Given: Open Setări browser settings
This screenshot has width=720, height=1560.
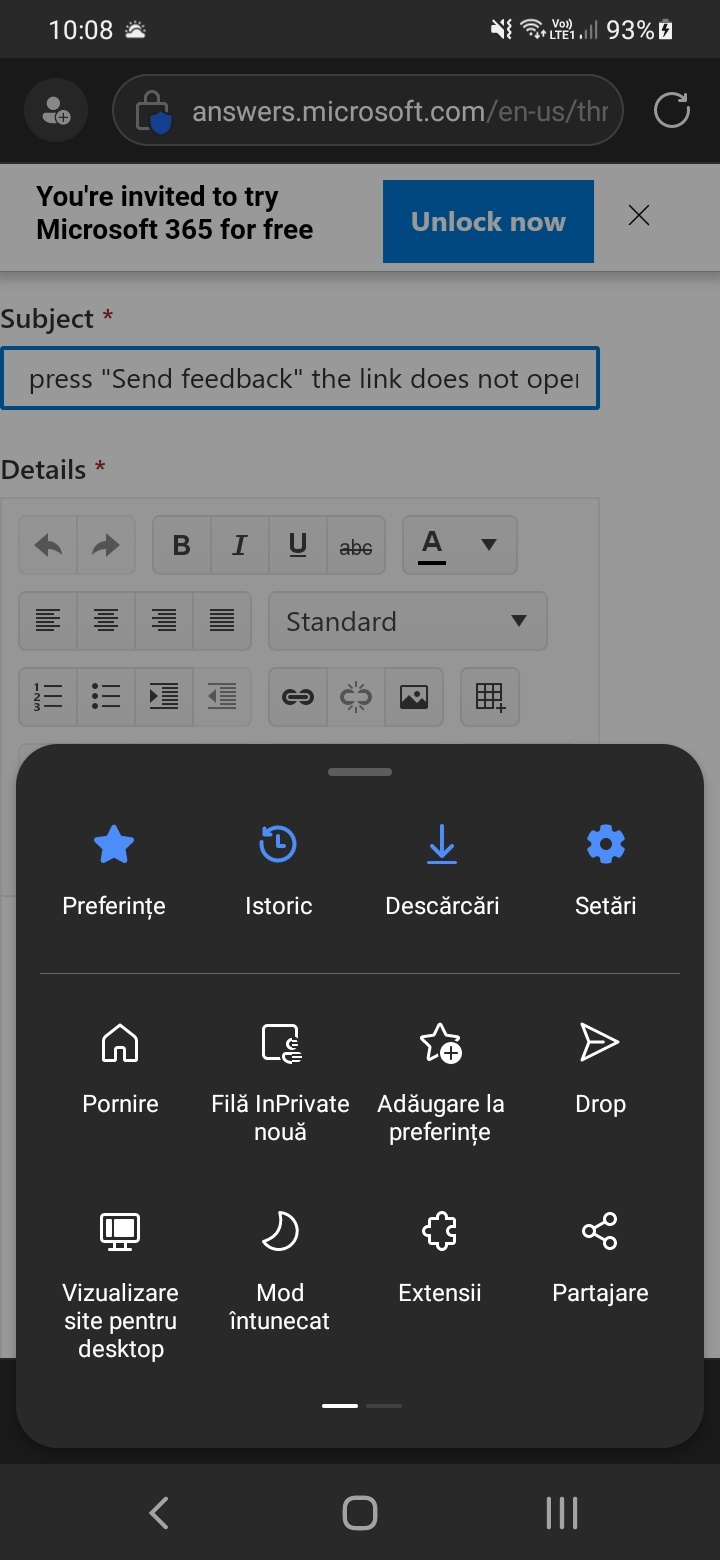Looking at the screenshot, I should point(605,870).
